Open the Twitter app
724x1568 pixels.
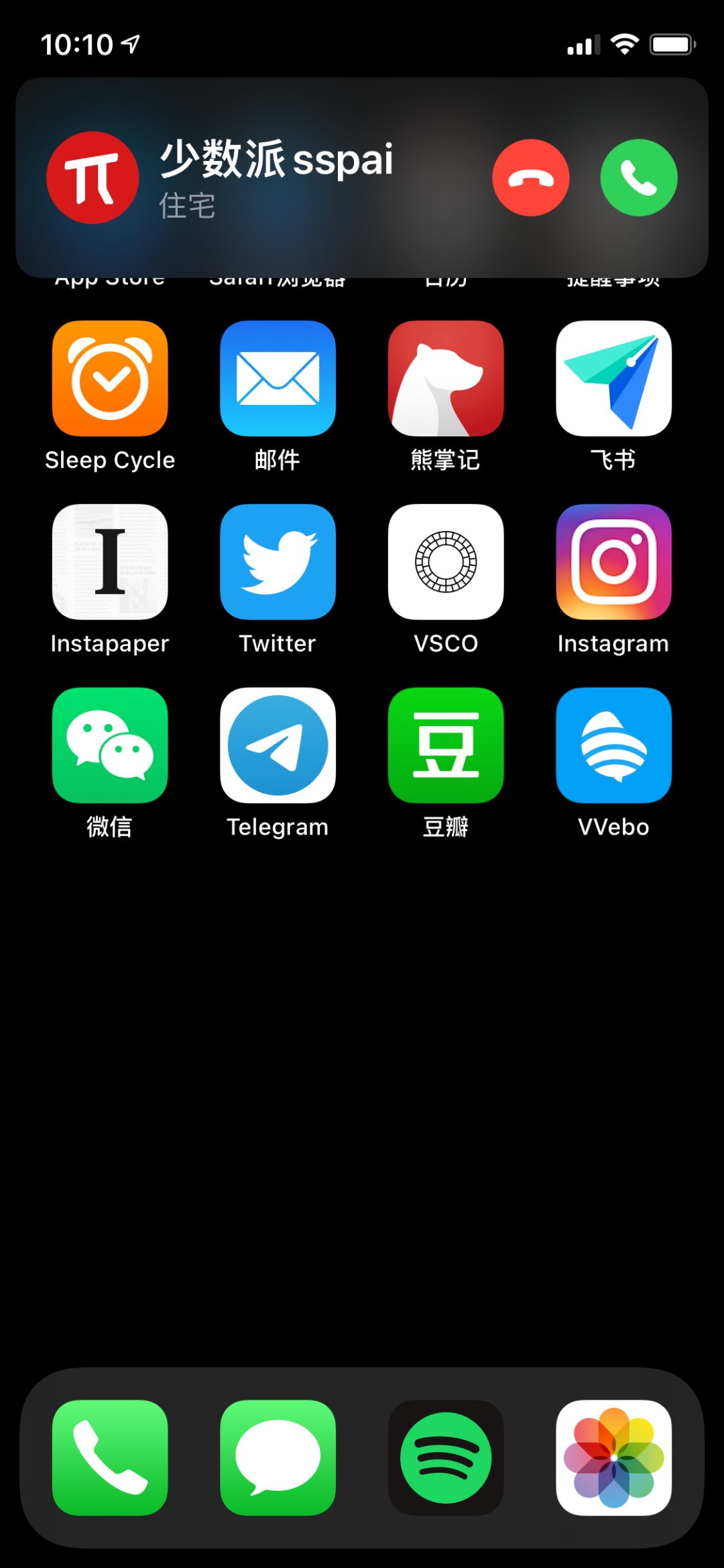click(278, 562)
